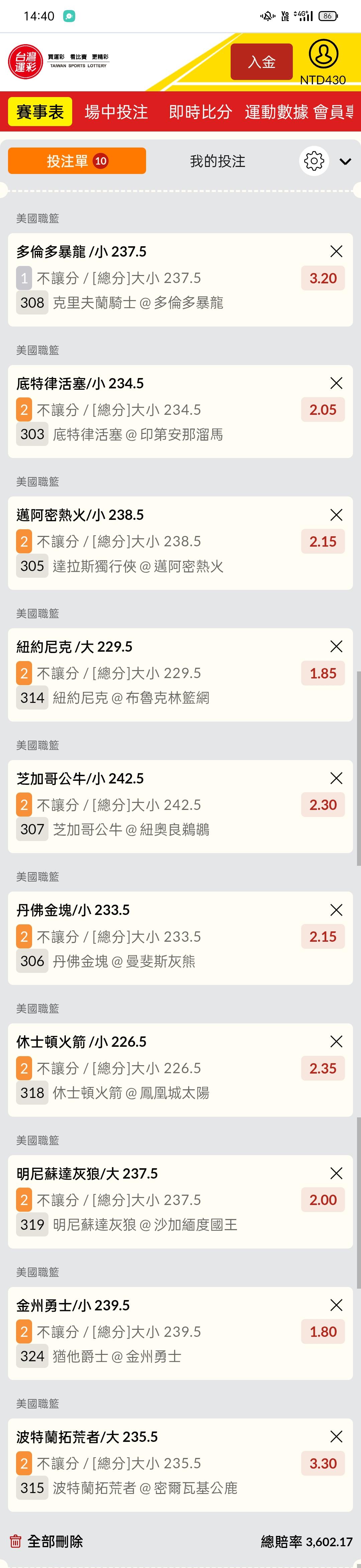Tap the 入金 deposit button

[261, 62]
